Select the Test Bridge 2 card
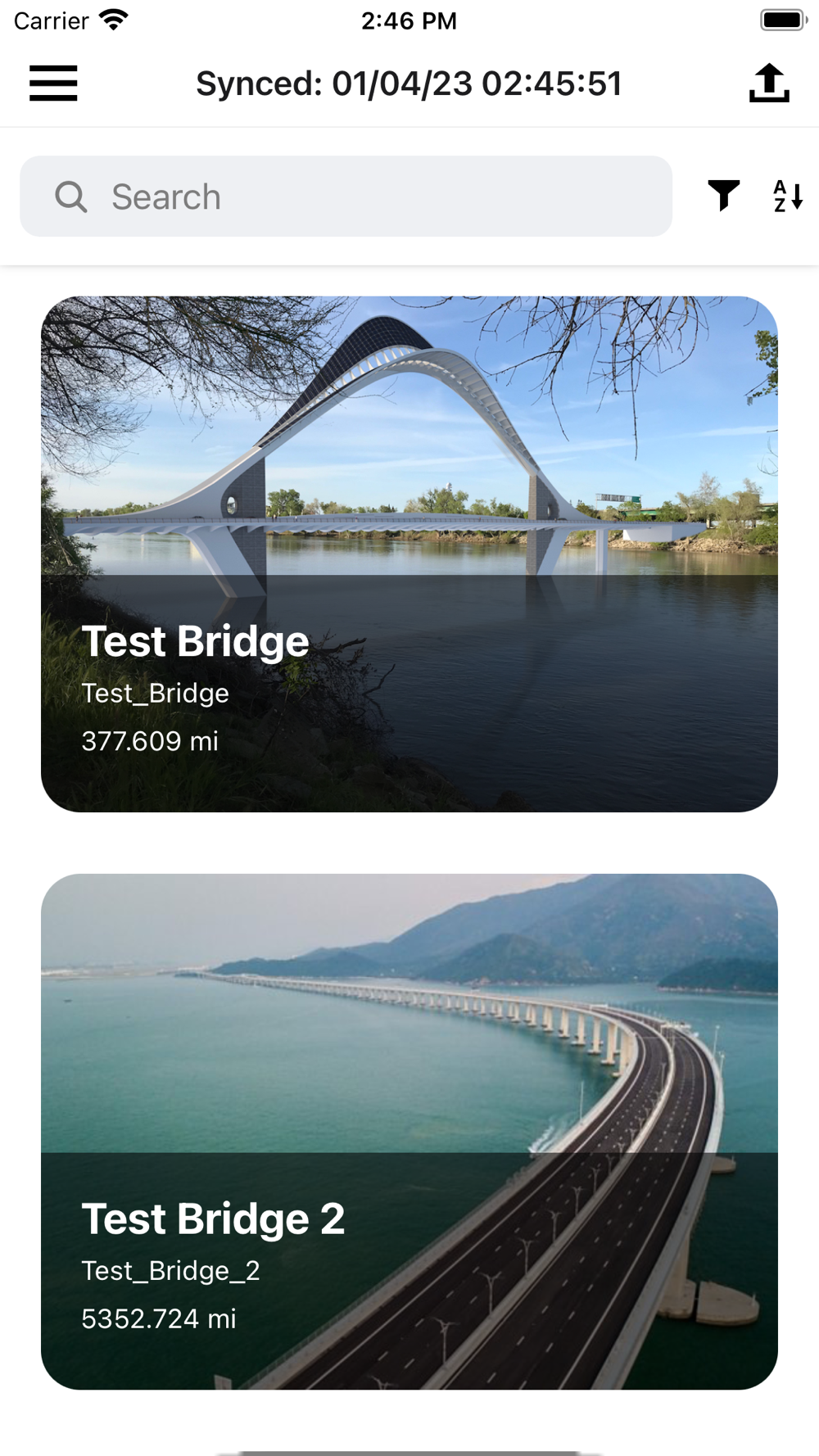This screenshot has width=819, height=1456. coord(409,1131)
